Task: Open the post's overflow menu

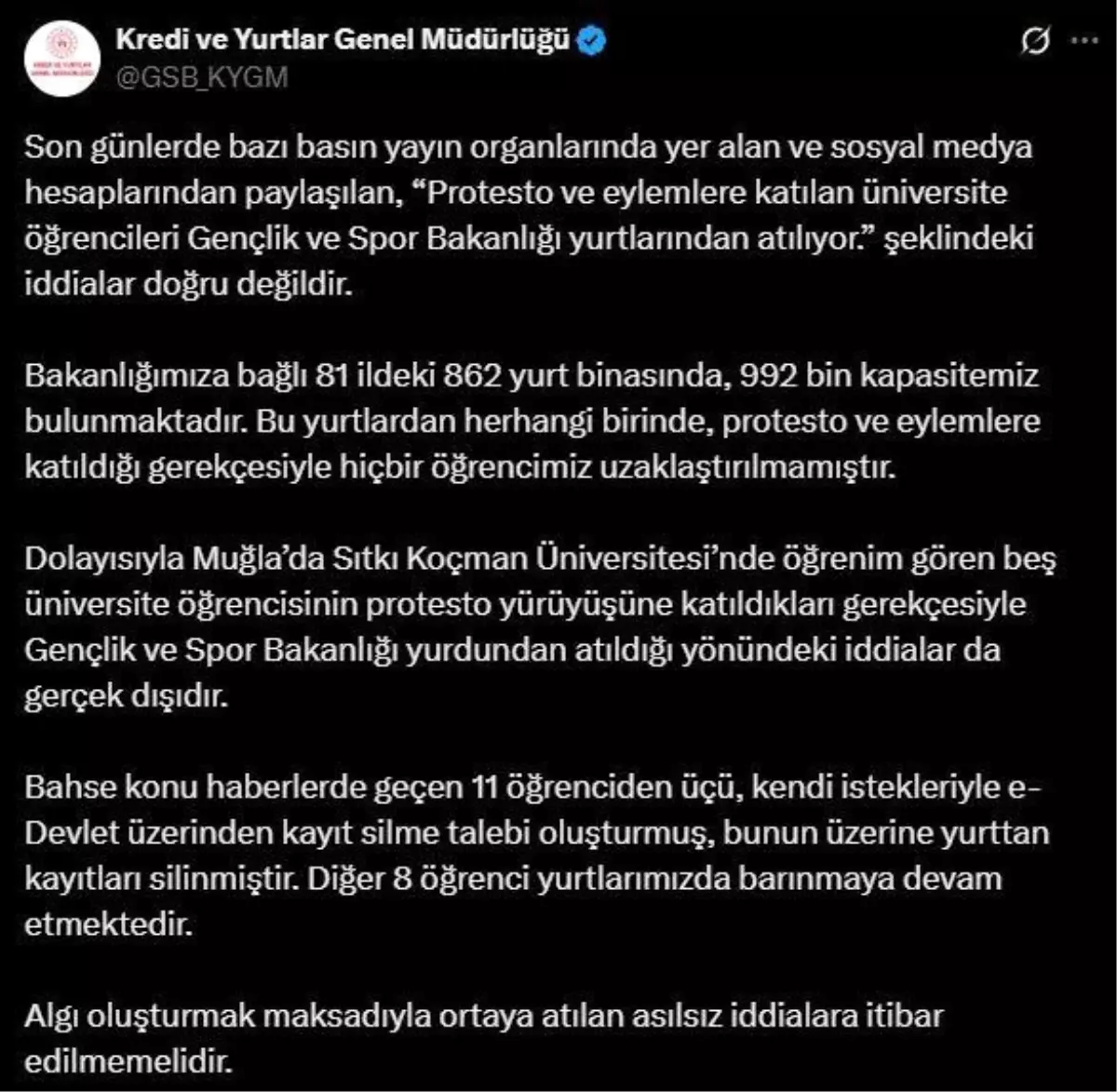Action: pos(1085,41)
